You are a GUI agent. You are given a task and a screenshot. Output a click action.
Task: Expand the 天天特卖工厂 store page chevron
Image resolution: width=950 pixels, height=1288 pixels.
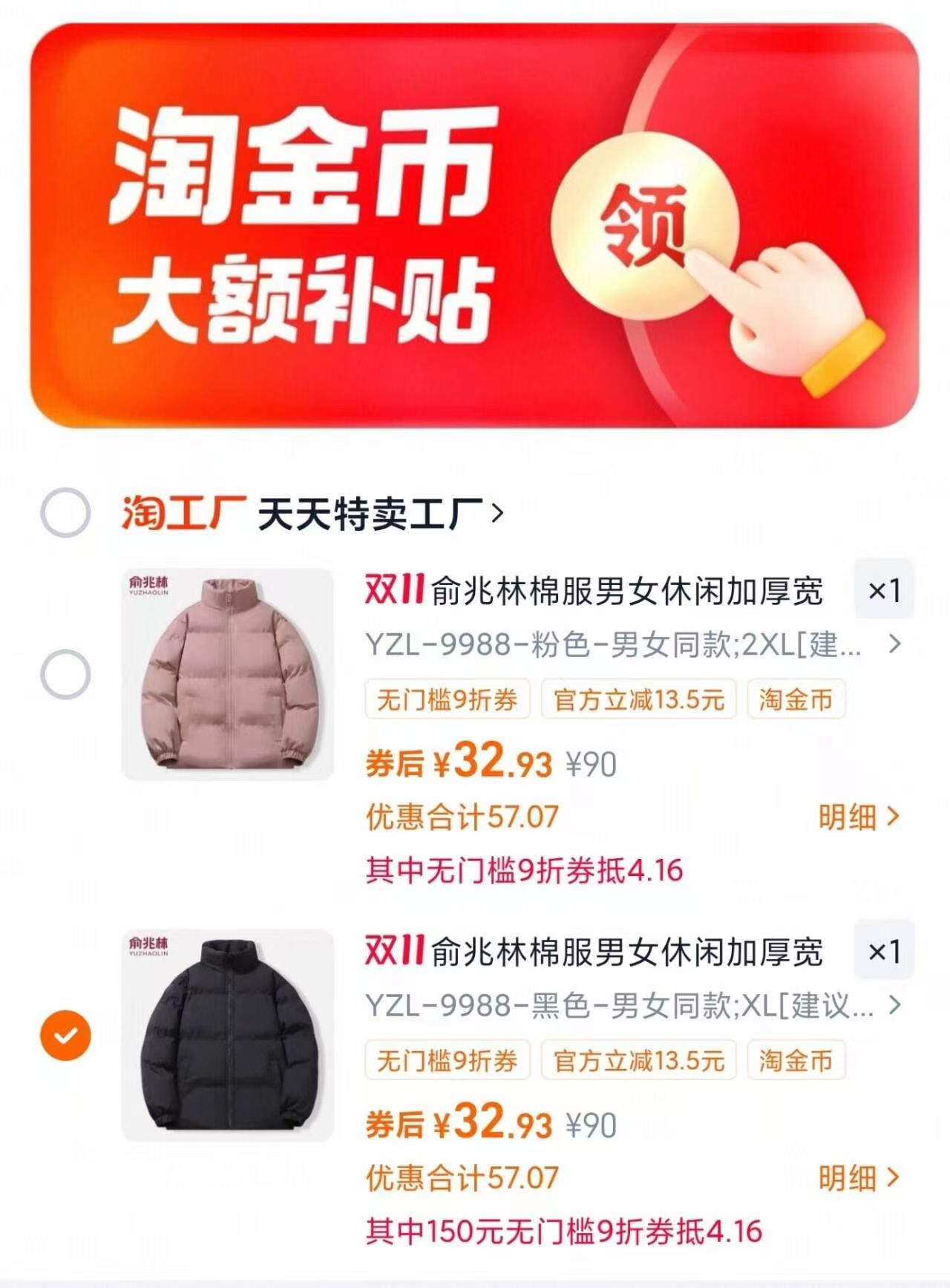click(x=499, y=512)
